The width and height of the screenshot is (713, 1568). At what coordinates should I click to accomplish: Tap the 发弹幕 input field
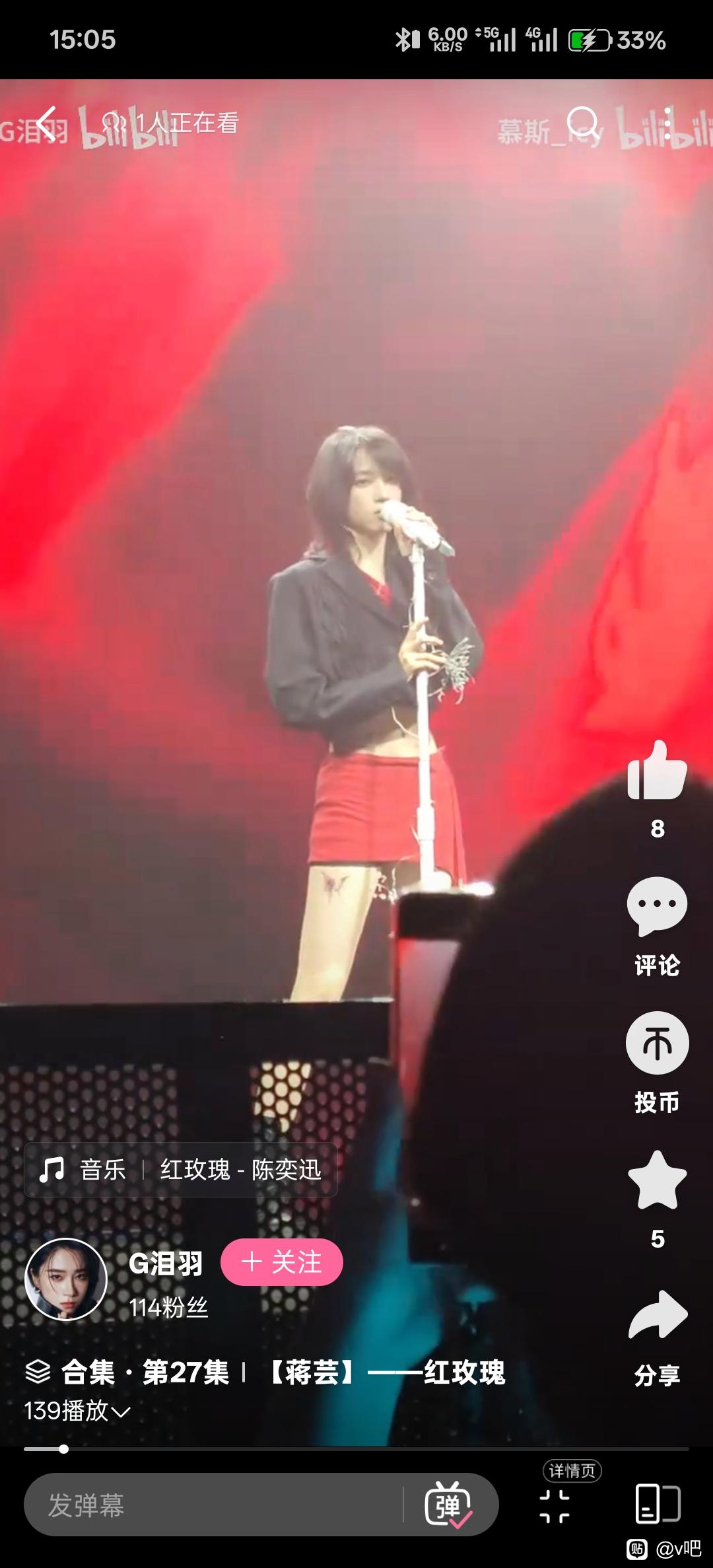click(213, 1505)
